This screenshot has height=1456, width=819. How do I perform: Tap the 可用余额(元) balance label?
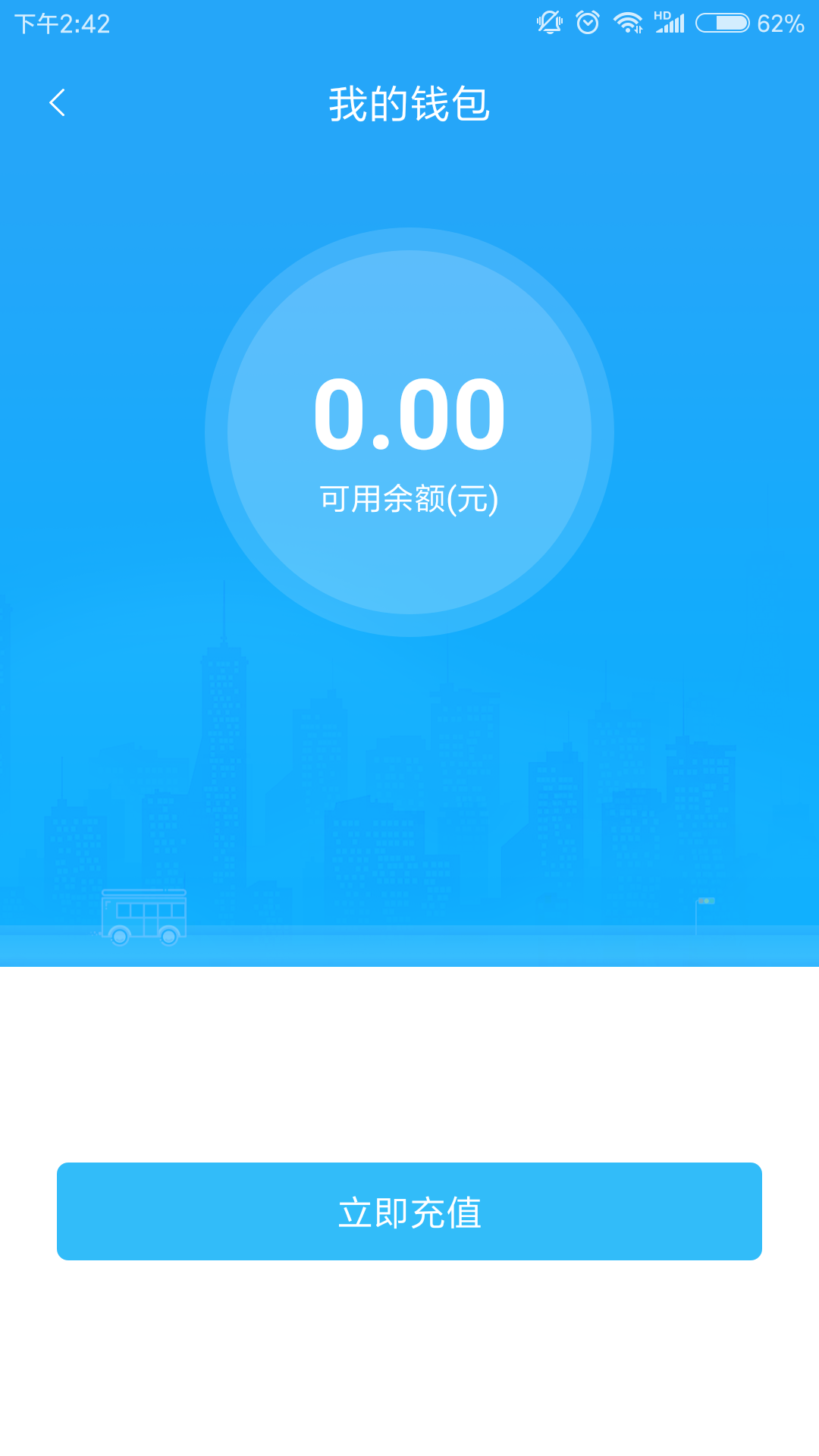[x=409, y=497]
